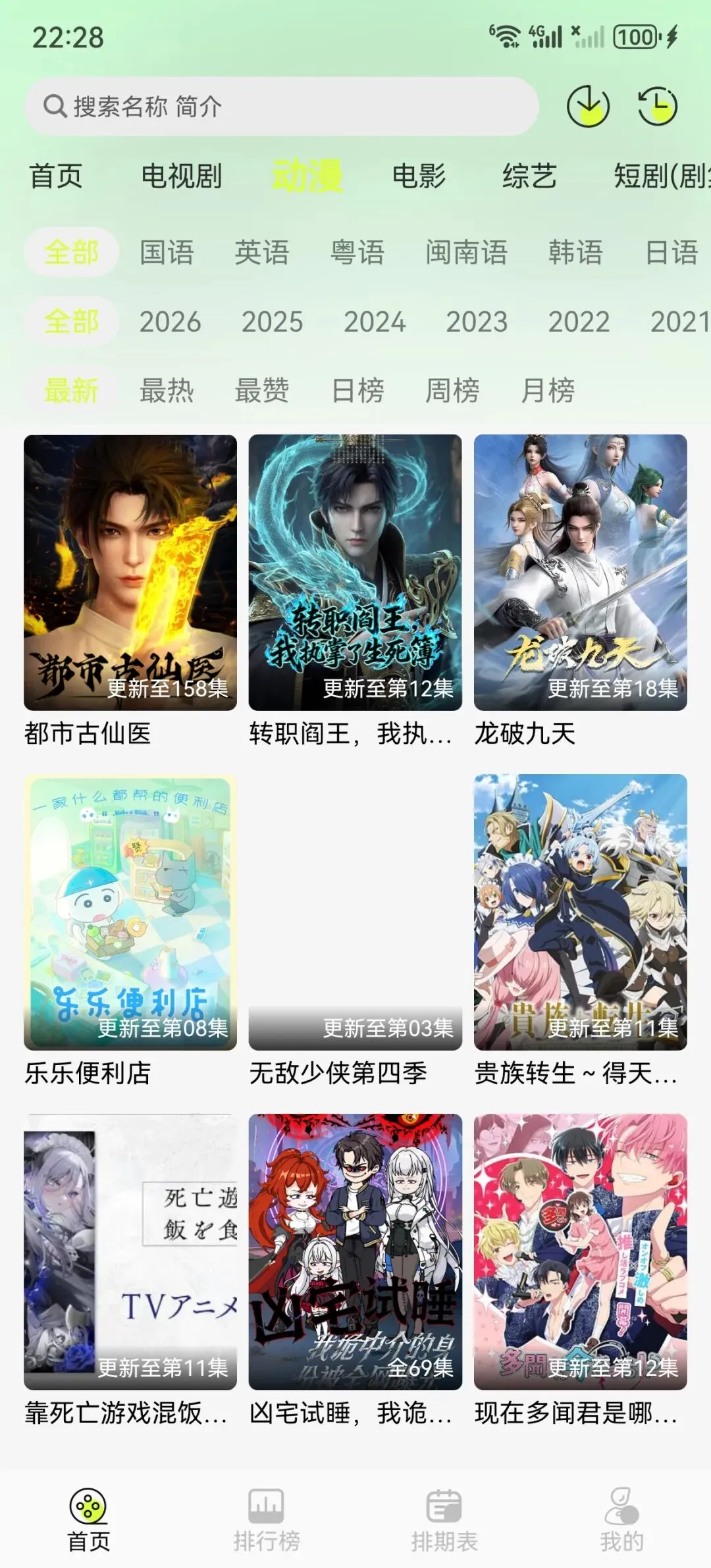This screenshot has width=711, height=1568.
Task: Switch to the 电视剧 tab
Action: [x=181, y=176]
